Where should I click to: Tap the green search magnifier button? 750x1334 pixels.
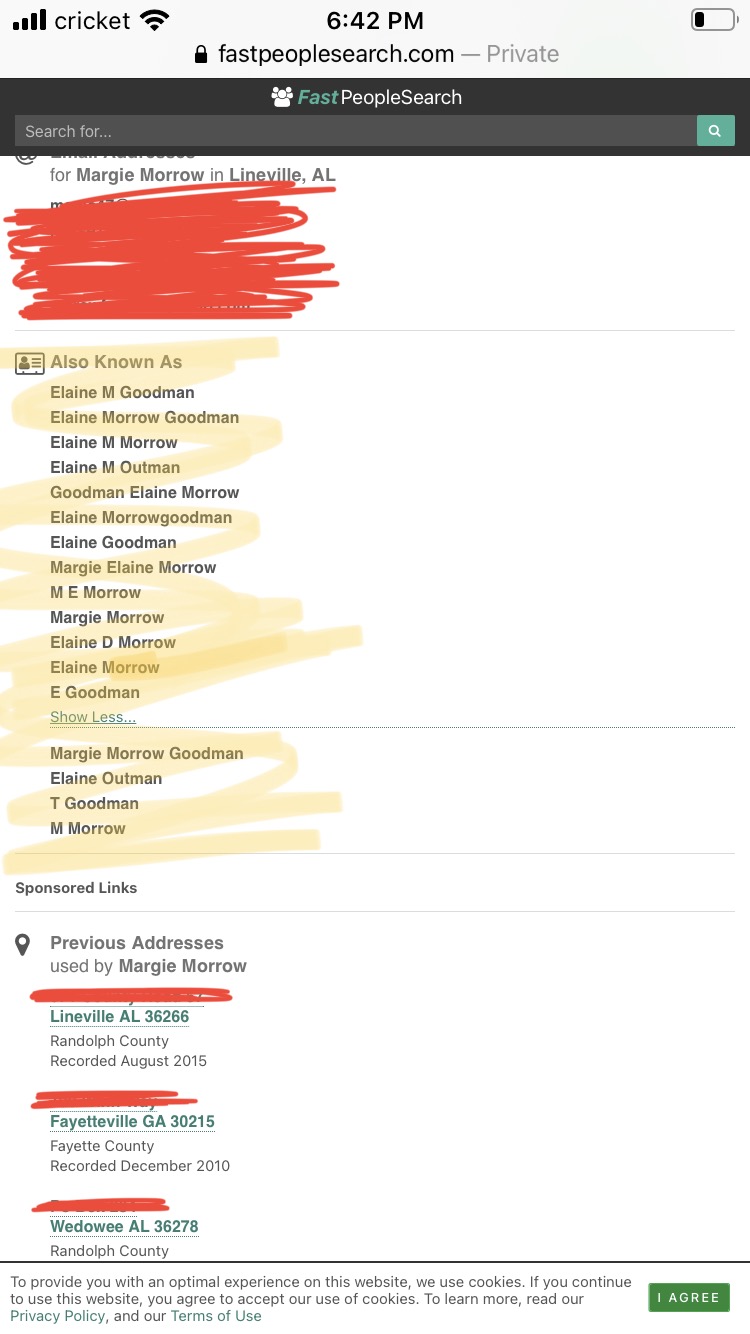[715, 131]
